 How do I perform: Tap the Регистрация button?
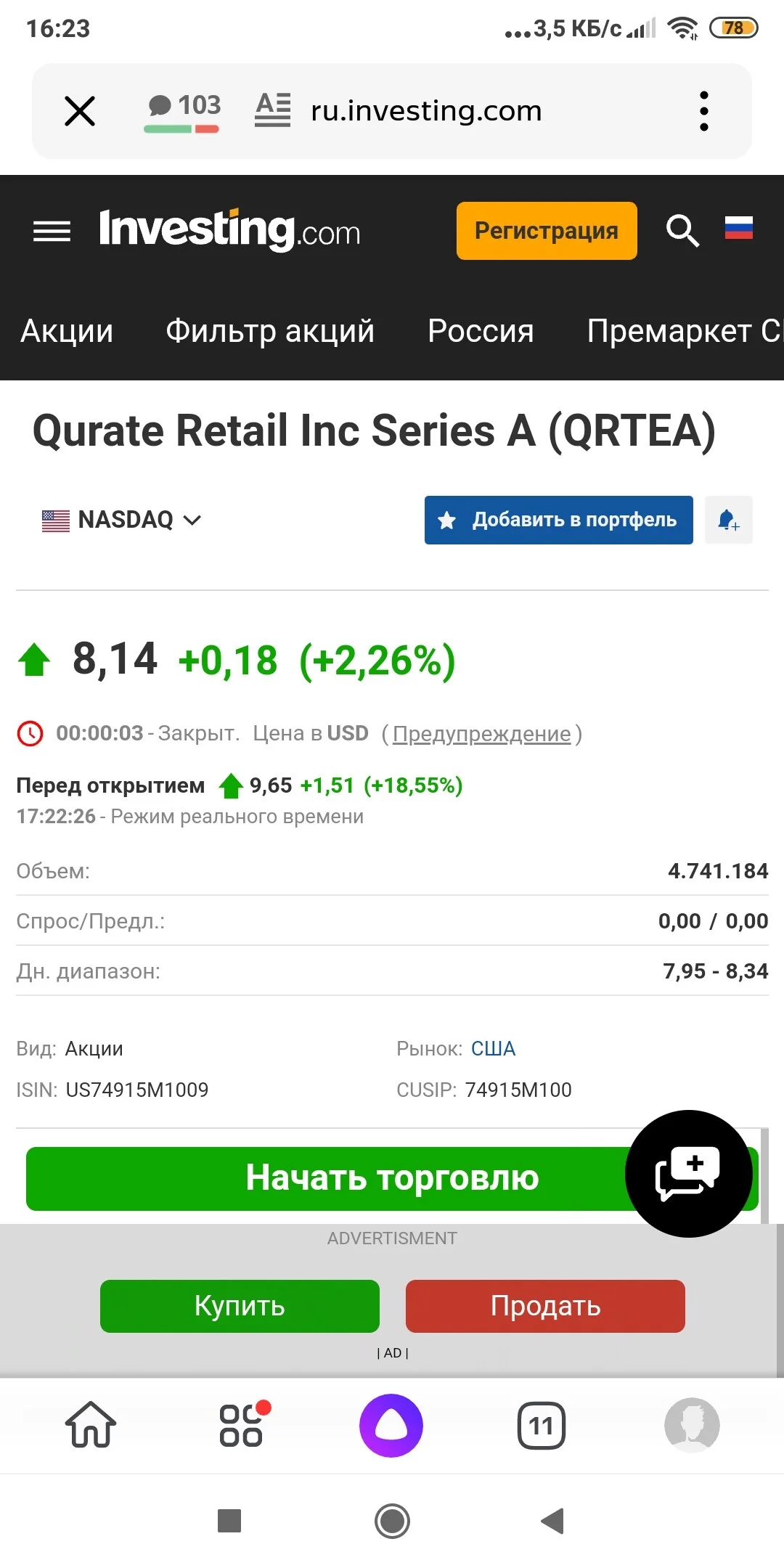[547, 231]
